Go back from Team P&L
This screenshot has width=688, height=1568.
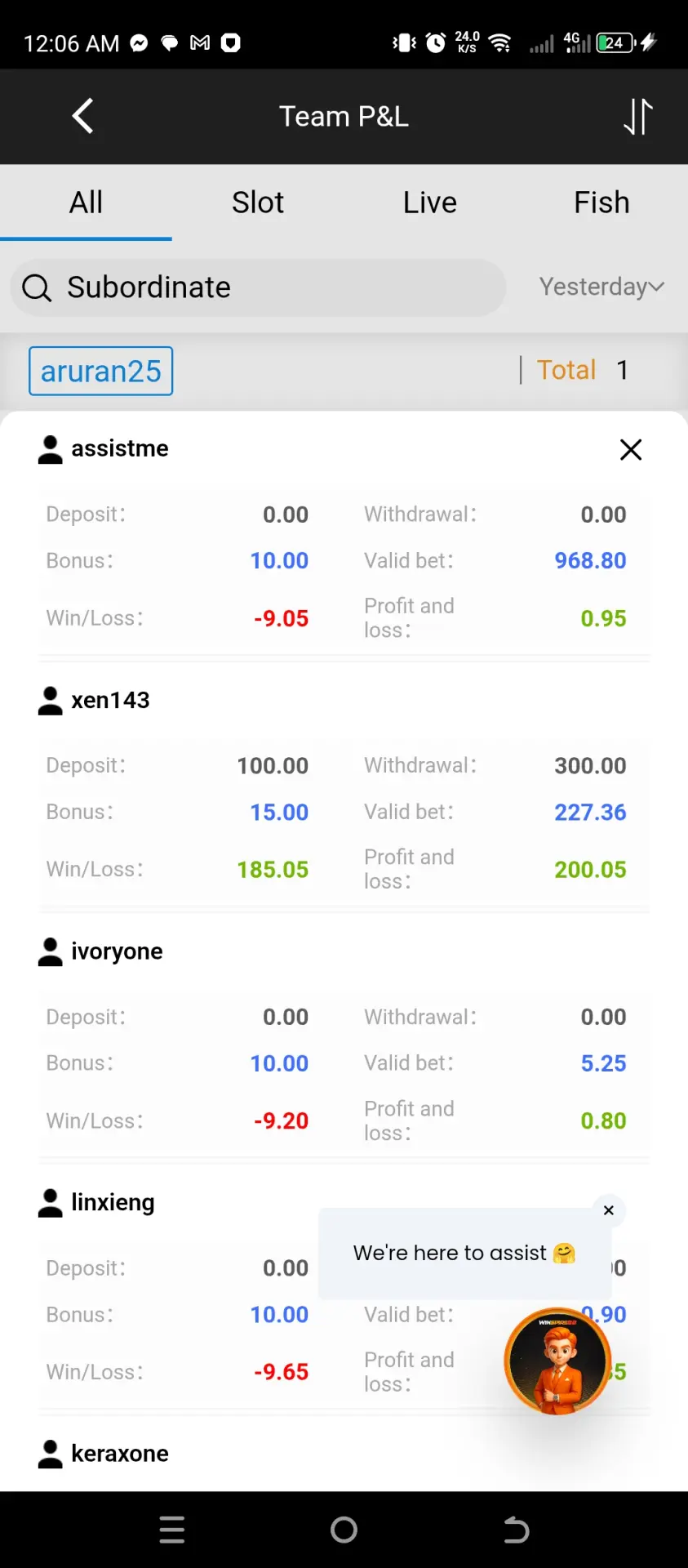tap(82, 116)
